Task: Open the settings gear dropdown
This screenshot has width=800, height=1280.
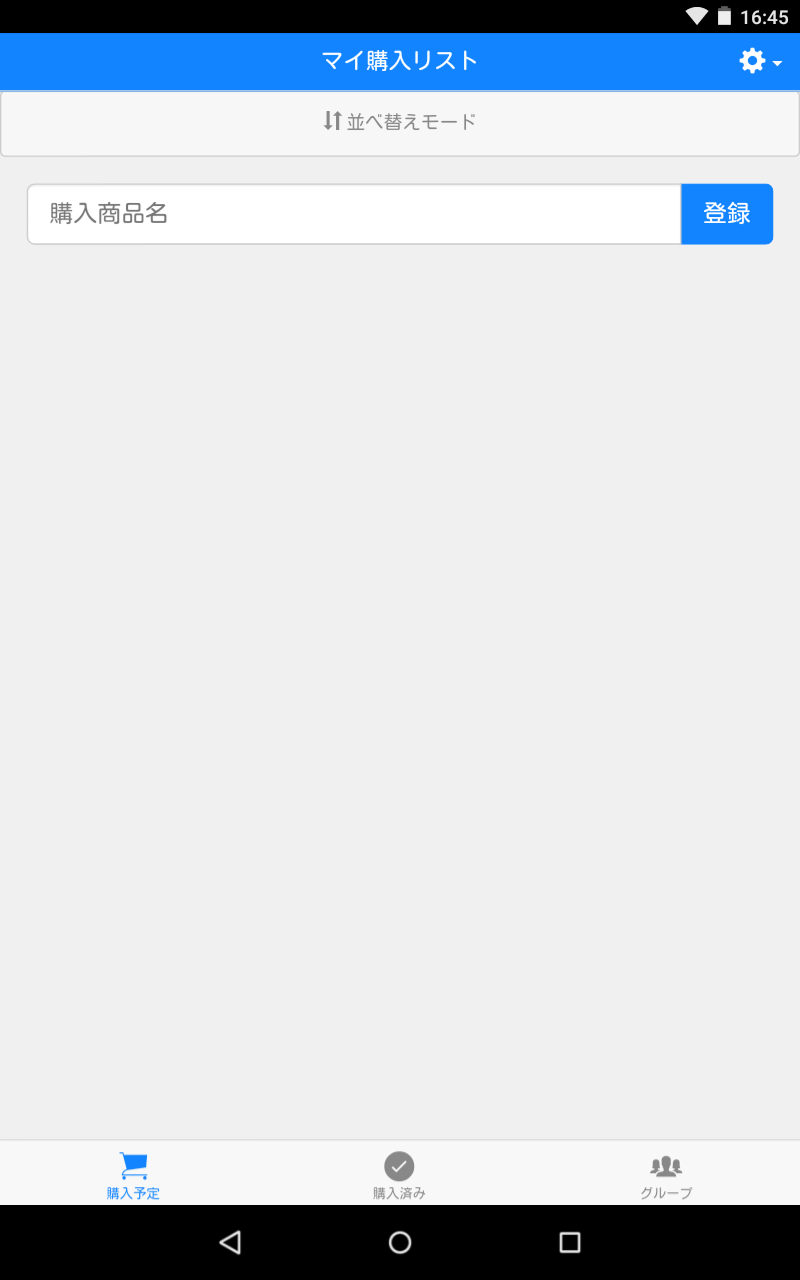Action: 760,62
